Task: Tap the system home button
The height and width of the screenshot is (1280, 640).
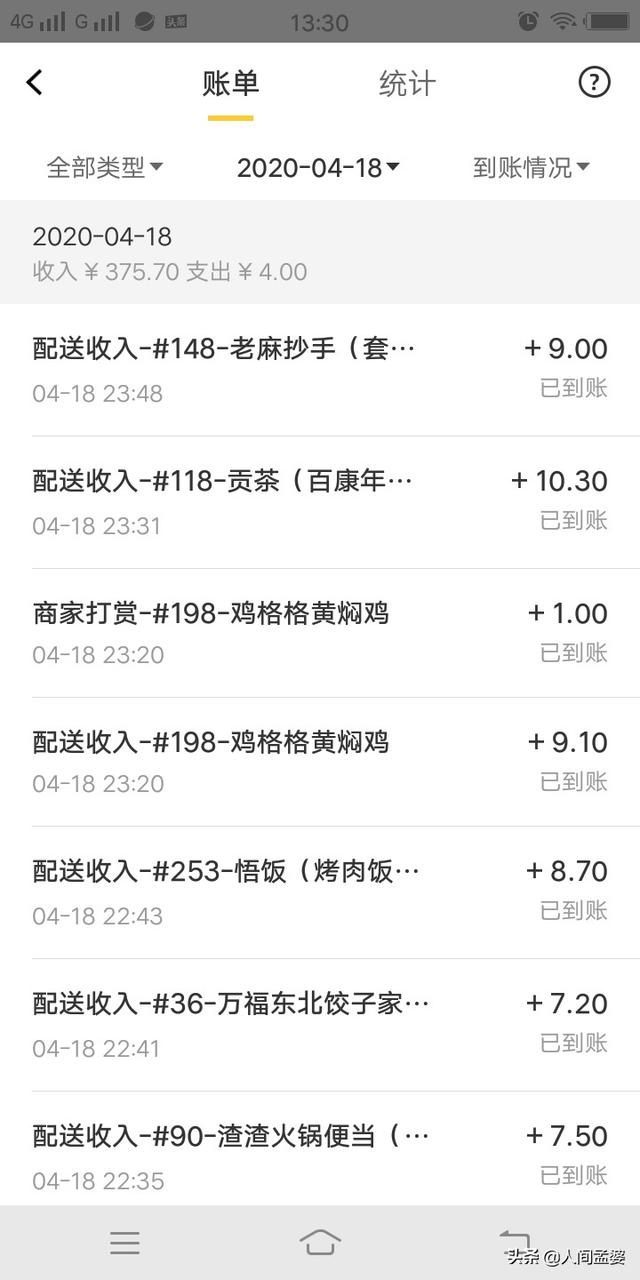Action: pos(320,1242)
